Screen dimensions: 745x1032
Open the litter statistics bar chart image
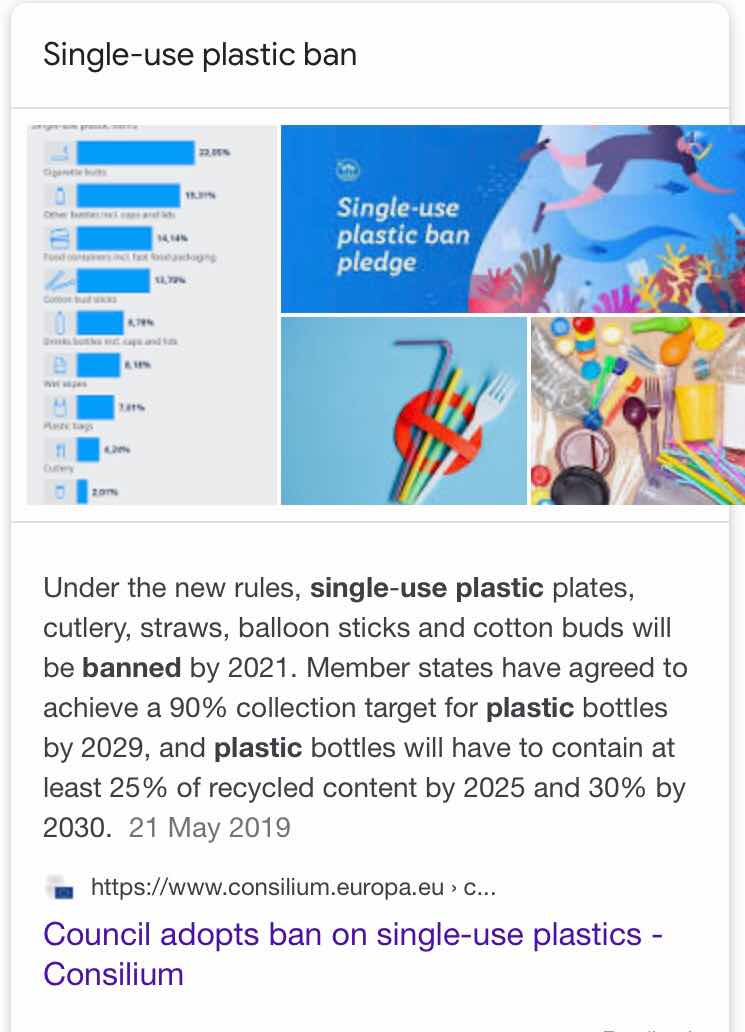click(151, 315)
